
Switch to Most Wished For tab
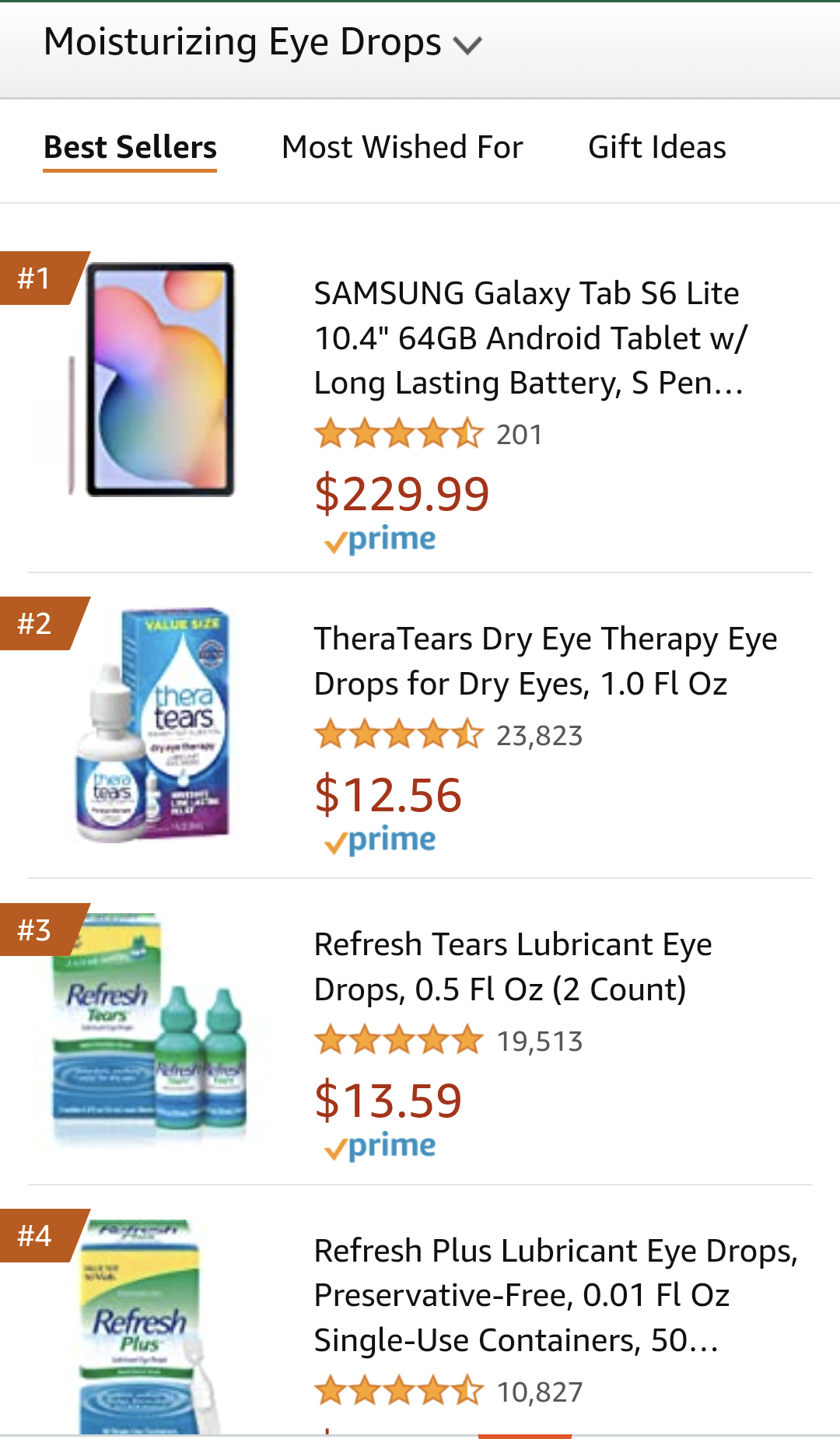pos(402,147)
